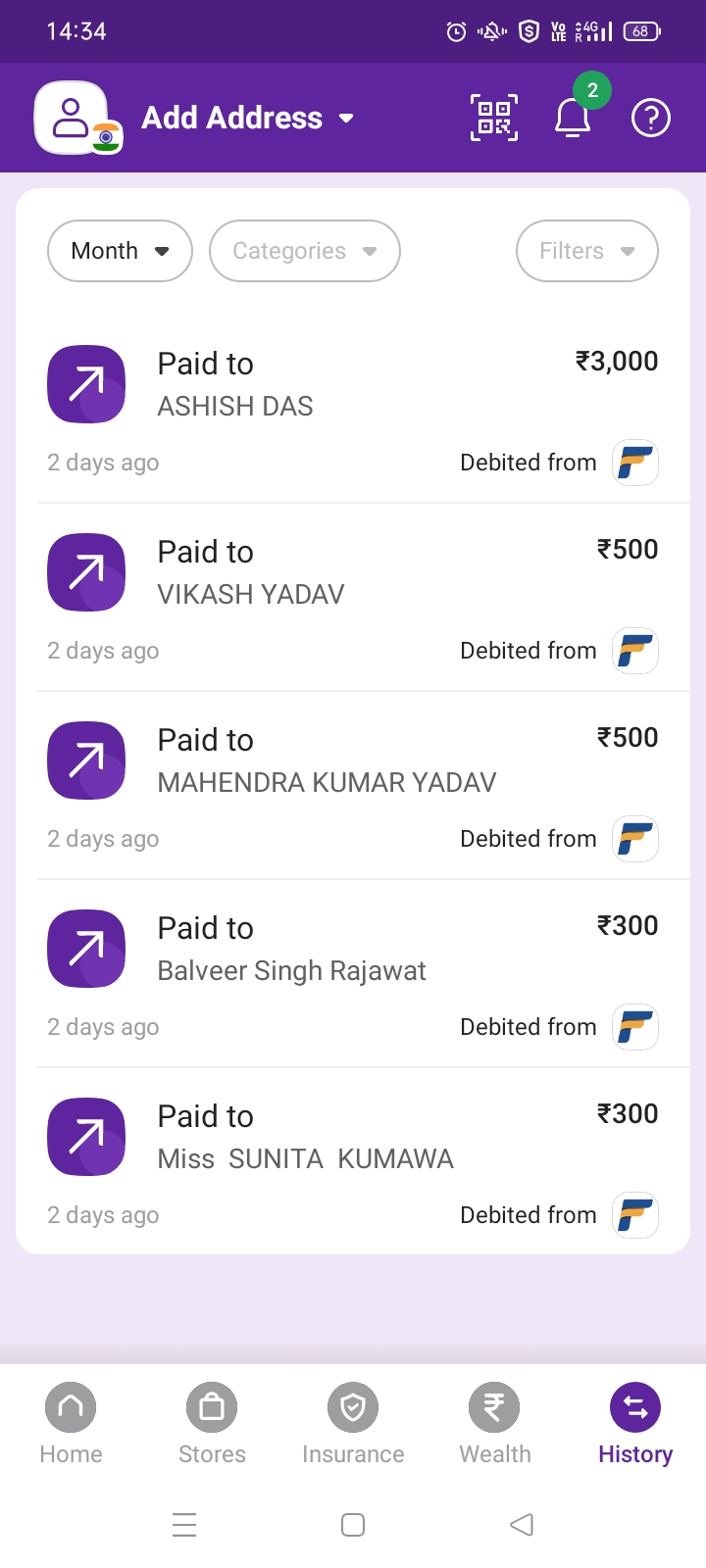
Task: Open transaction to Miss SUNITA KUMAWA
Action: coord(353,1162)
